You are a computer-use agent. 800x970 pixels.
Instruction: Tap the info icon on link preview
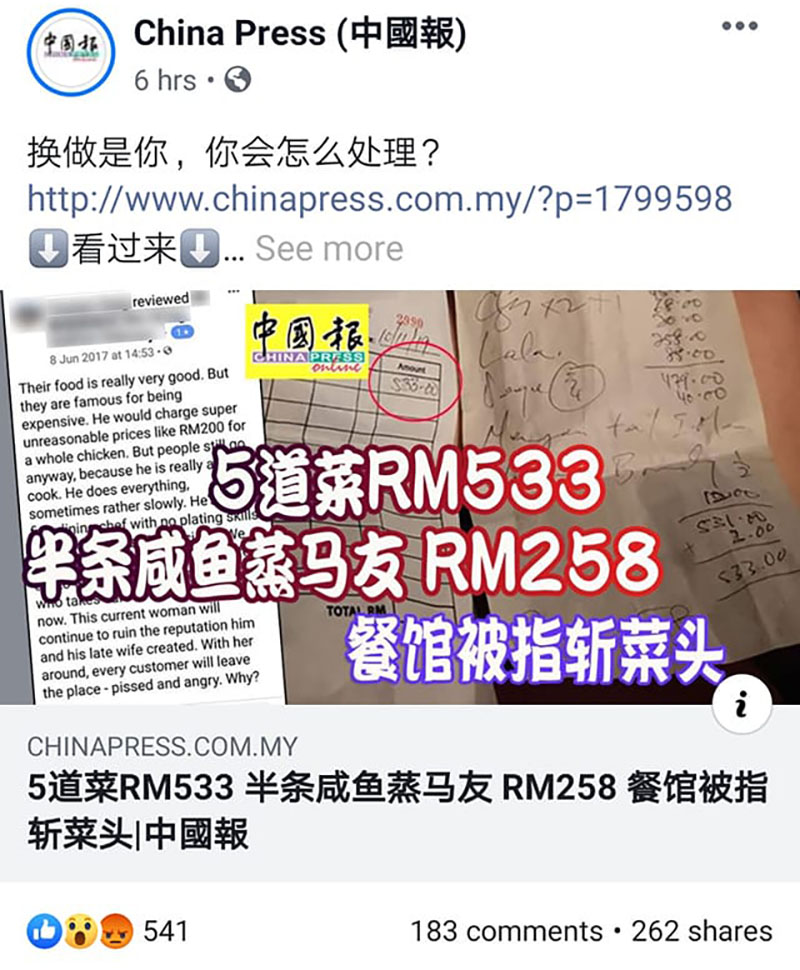coord(741,707)
